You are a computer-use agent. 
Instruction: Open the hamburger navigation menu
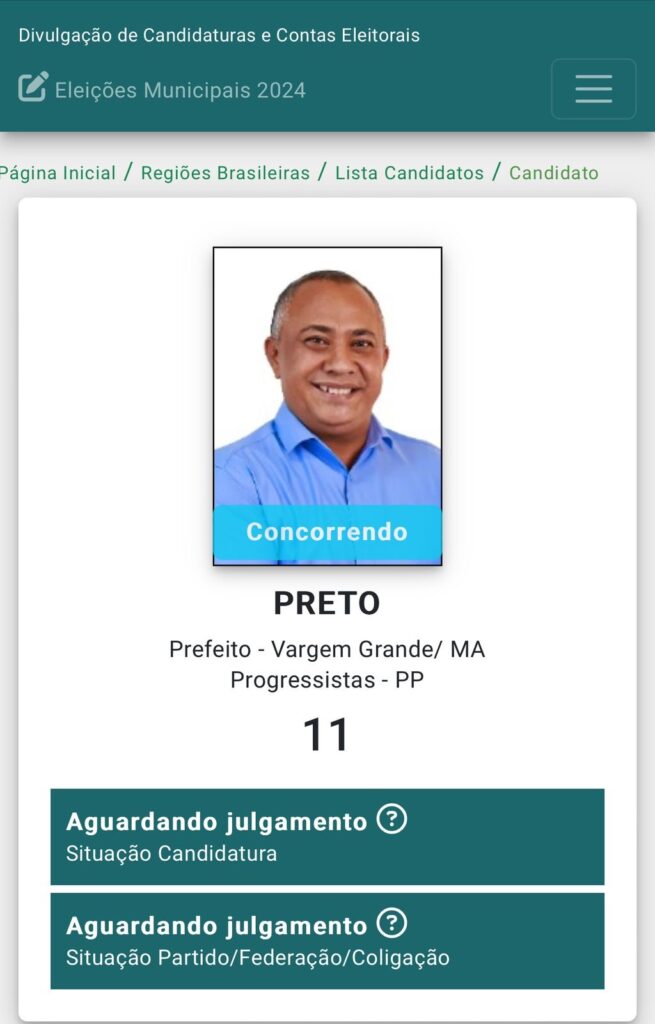[x=593, y=89]
